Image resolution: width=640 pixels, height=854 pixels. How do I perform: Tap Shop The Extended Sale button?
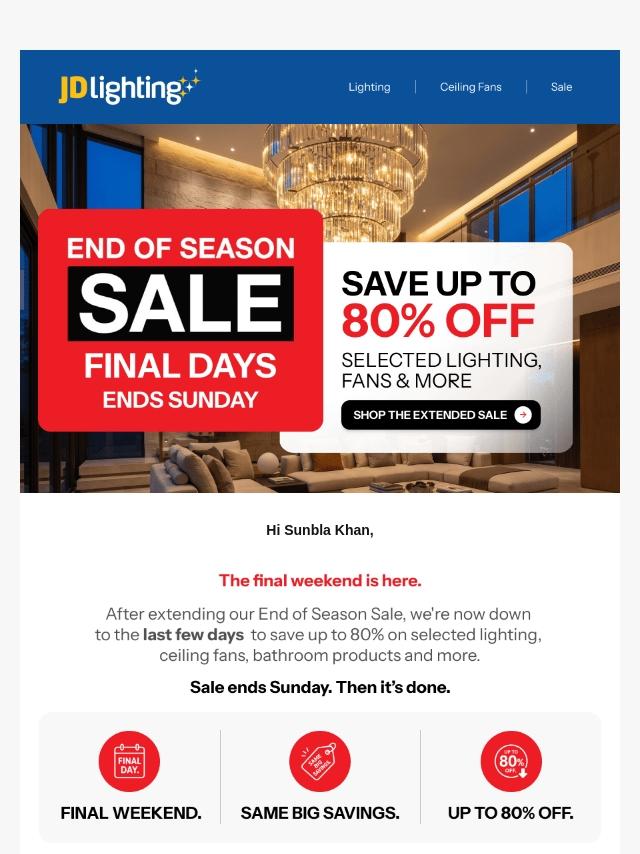click(x=441, y=415)
